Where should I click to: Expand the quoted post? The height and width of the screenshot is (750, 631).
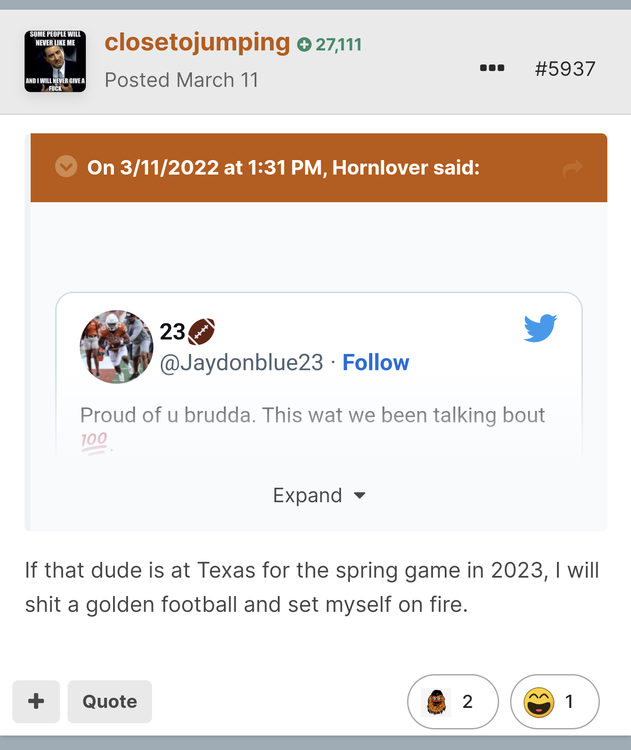point(319,496)
